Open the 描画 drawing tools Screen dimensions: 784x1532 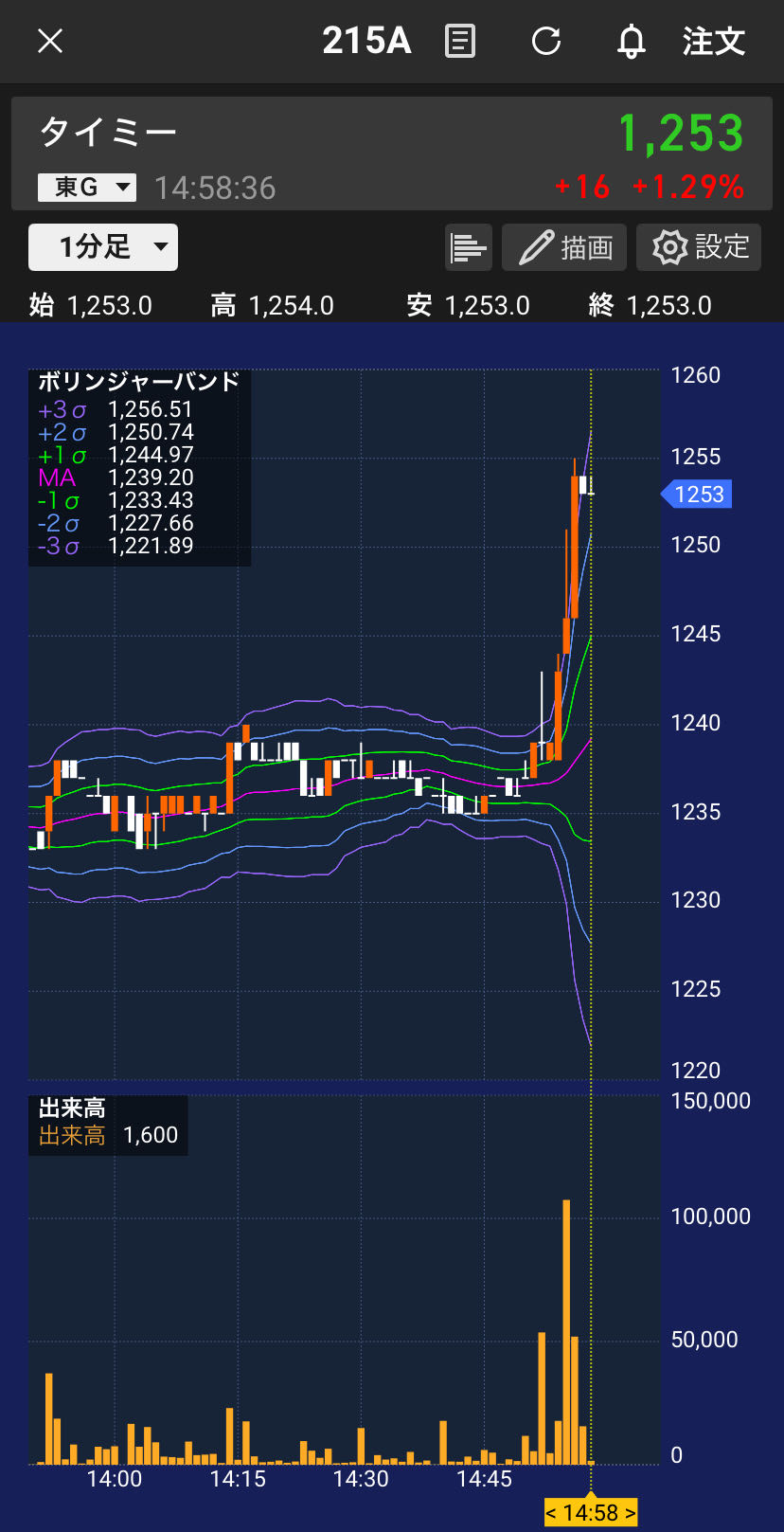point(564,248)
